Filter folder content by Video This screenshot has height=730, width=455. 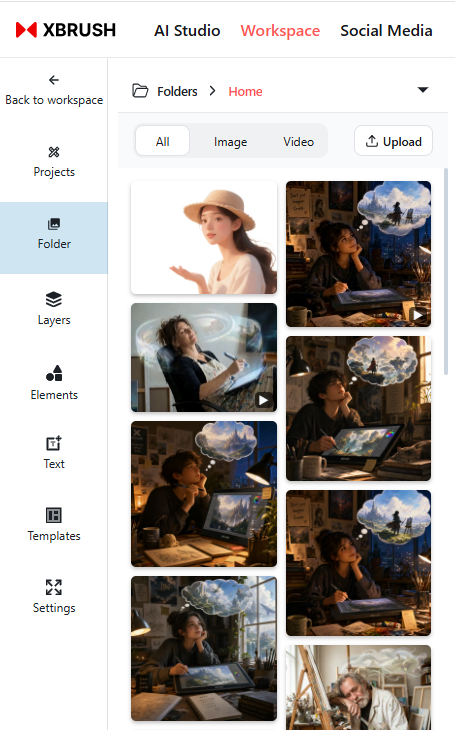[299, 142]
